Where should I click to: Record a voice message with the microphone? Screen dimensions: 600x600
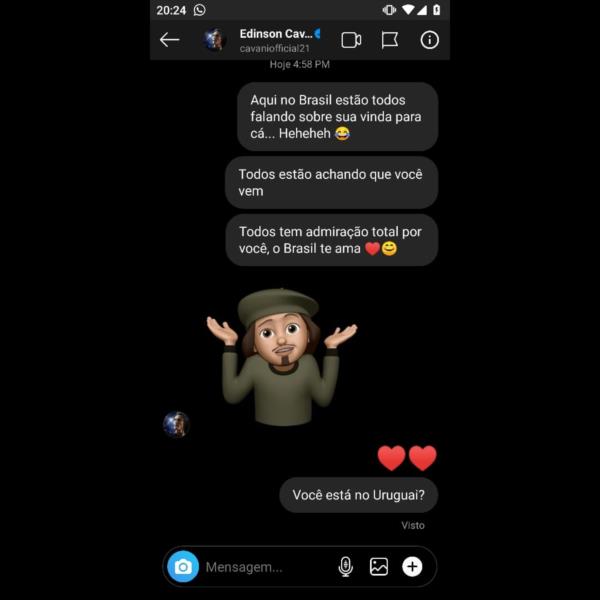[345, 567]
